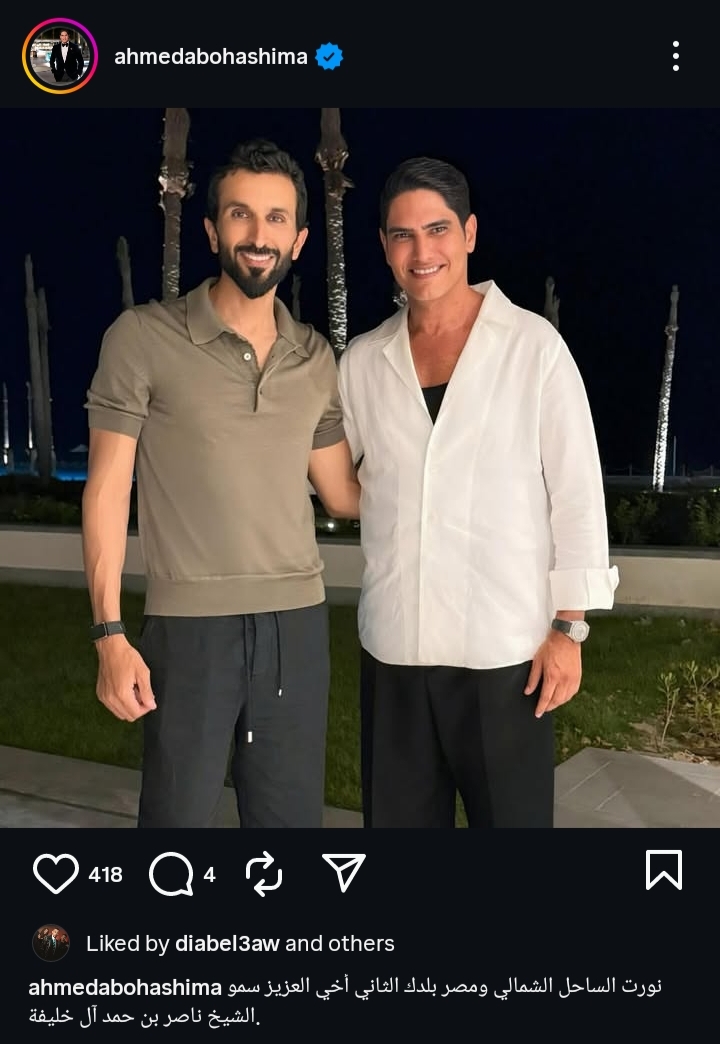Share the post via paper plane
Image resolution: width=720 pixels, height=1044 pixels.
(344, 873)
